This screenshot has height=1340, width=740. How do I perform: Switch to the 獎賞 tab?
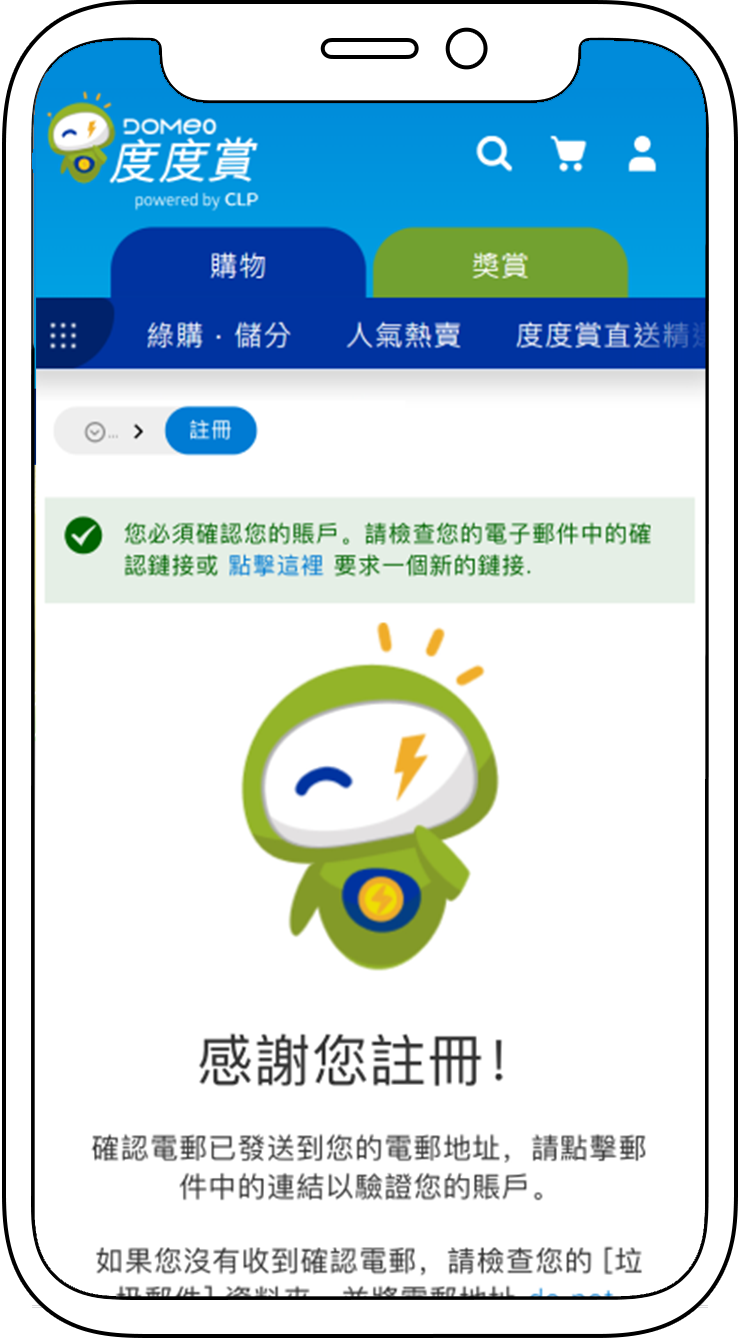click(500, 266)
